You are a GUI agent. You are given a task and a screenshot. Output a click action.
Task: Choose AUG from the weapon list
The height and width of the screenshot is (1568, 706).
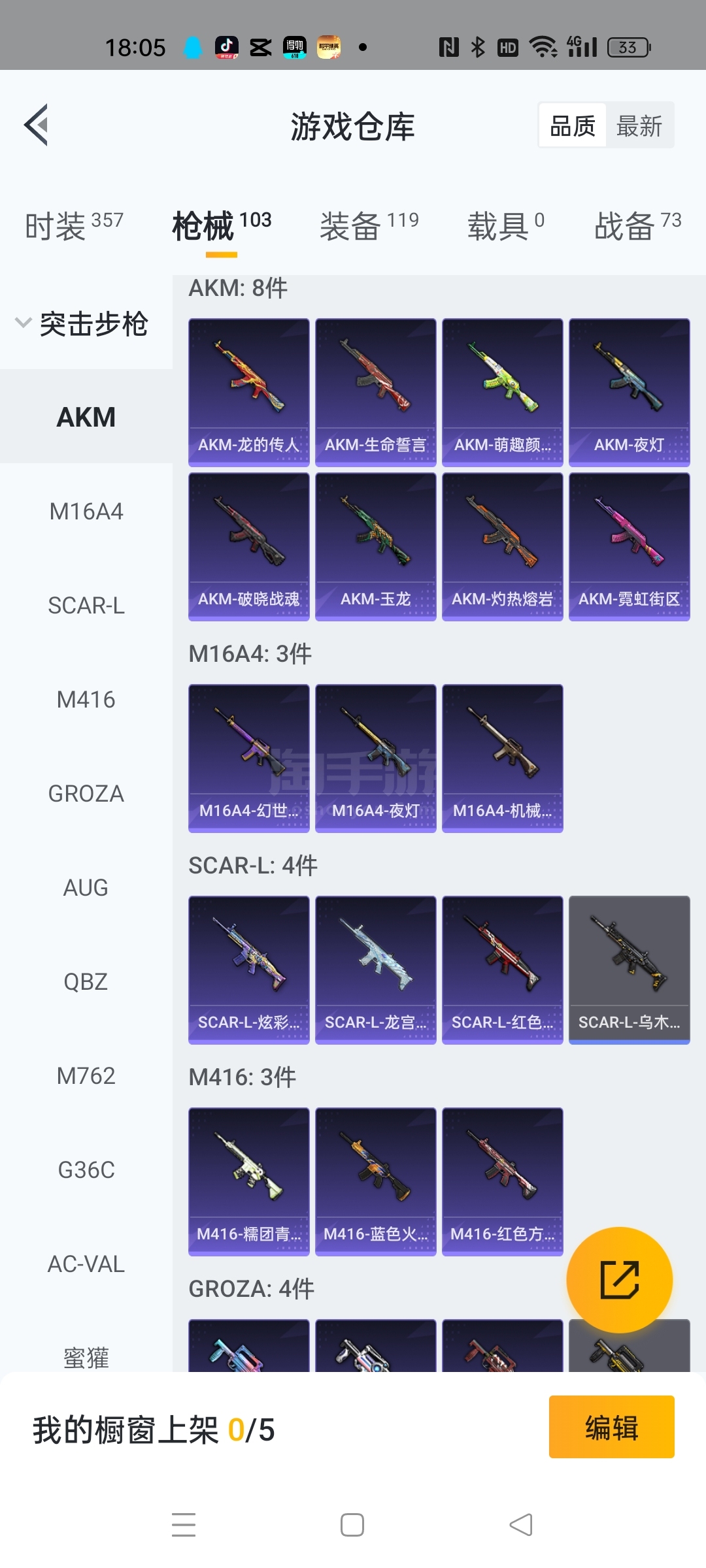pyautogui.click(x=86, y=888)
